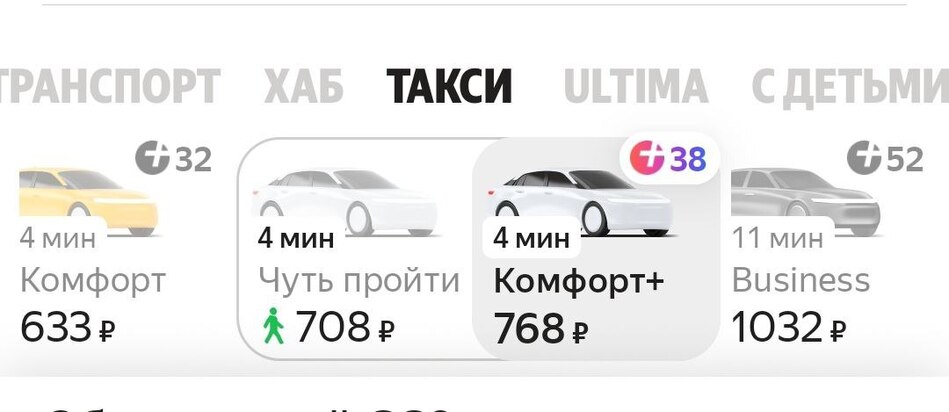Switch to the Транспорт category tab

click(x=108, y=87)
